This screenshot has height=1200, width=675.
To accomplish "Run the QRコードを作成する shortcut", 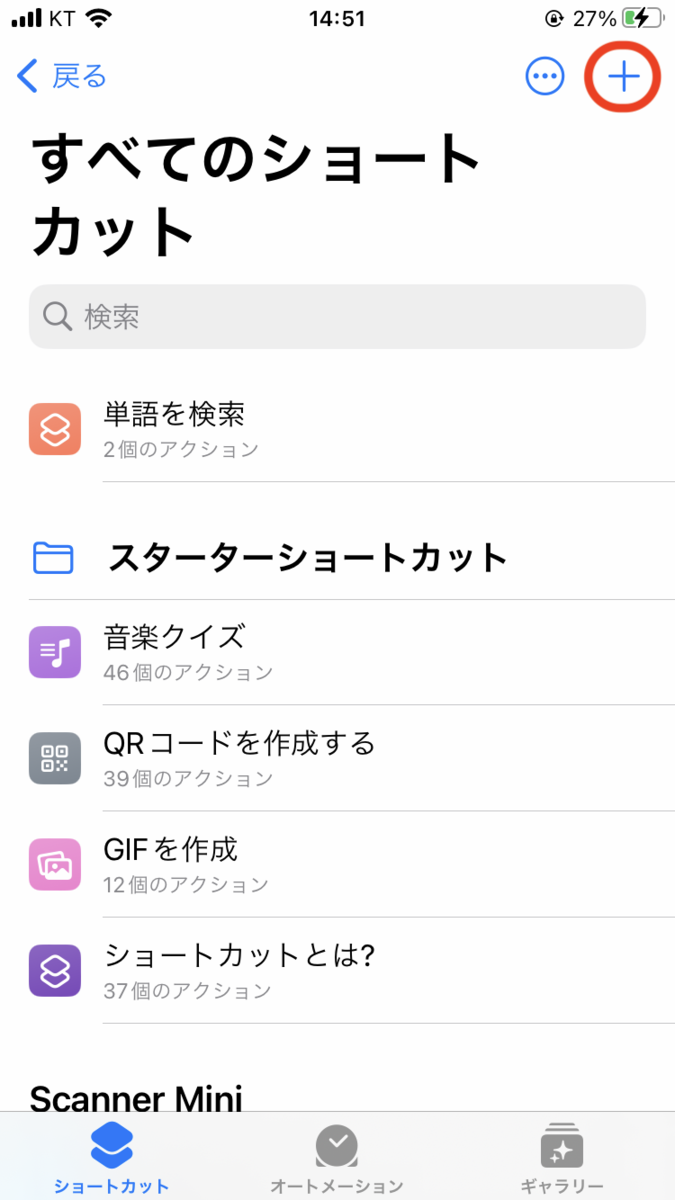I will [337, 759].
